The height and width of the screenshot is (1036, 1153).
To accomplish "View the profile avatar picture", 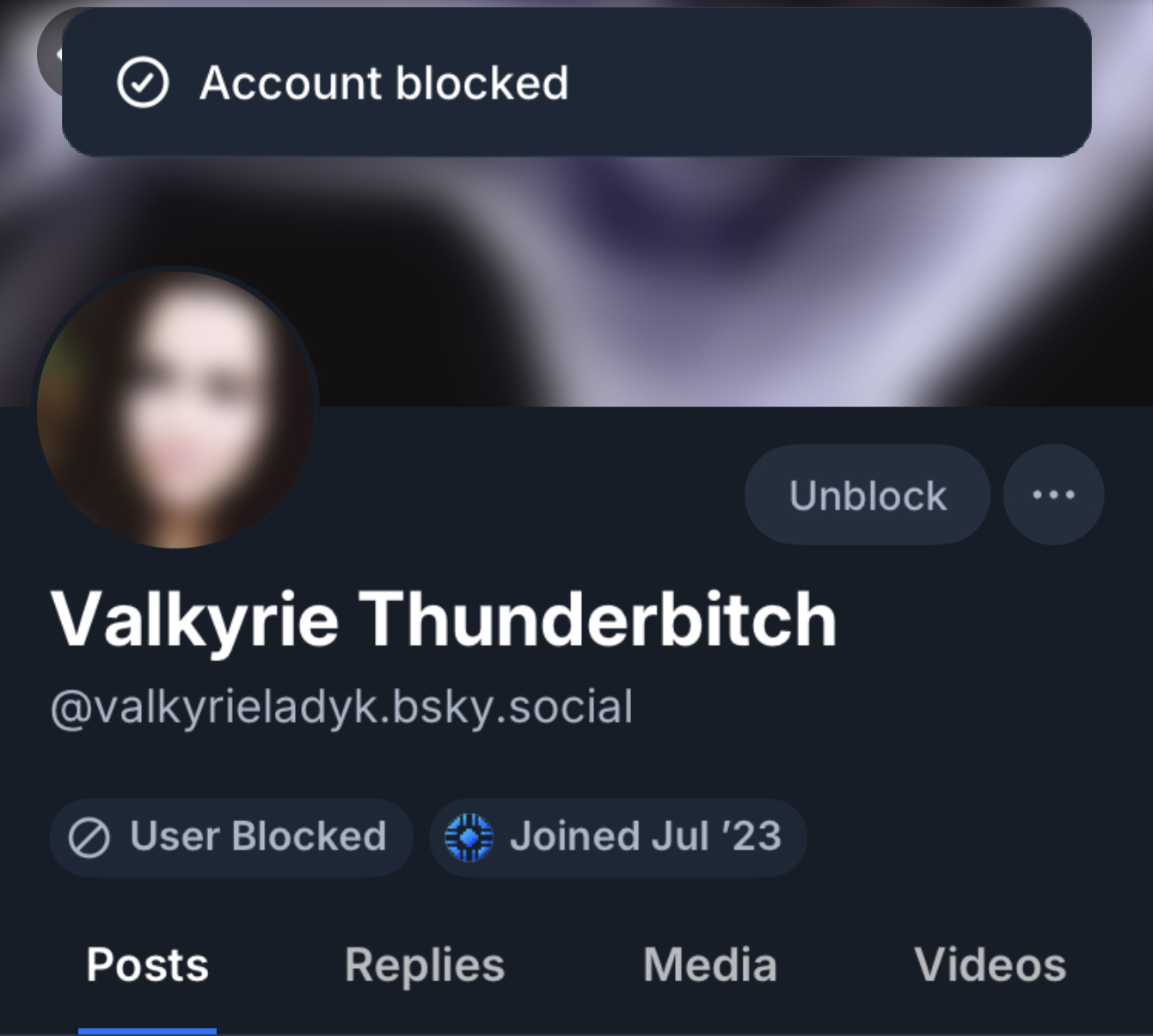I will 175,409.
